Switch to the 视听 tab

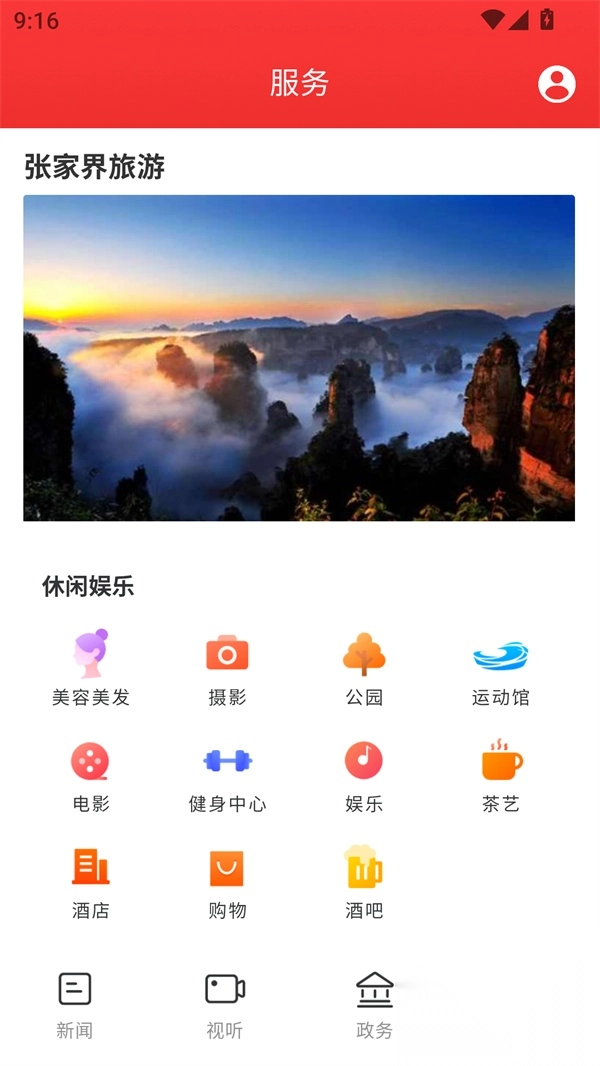pyautogui.click(x=225, y=1005)
